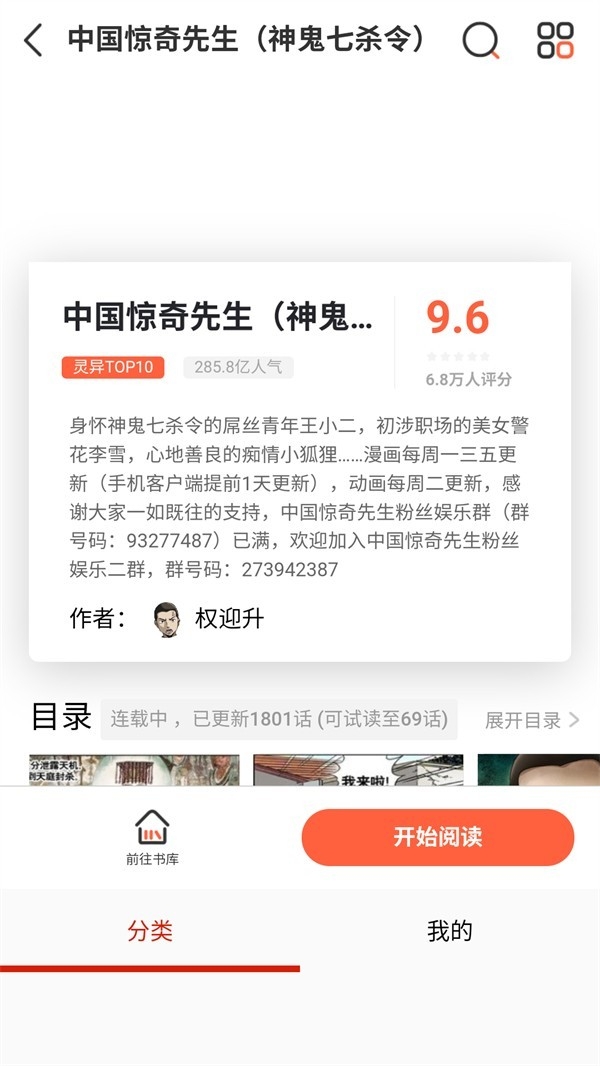Start reading with 开始阅读

coord(438,837)
